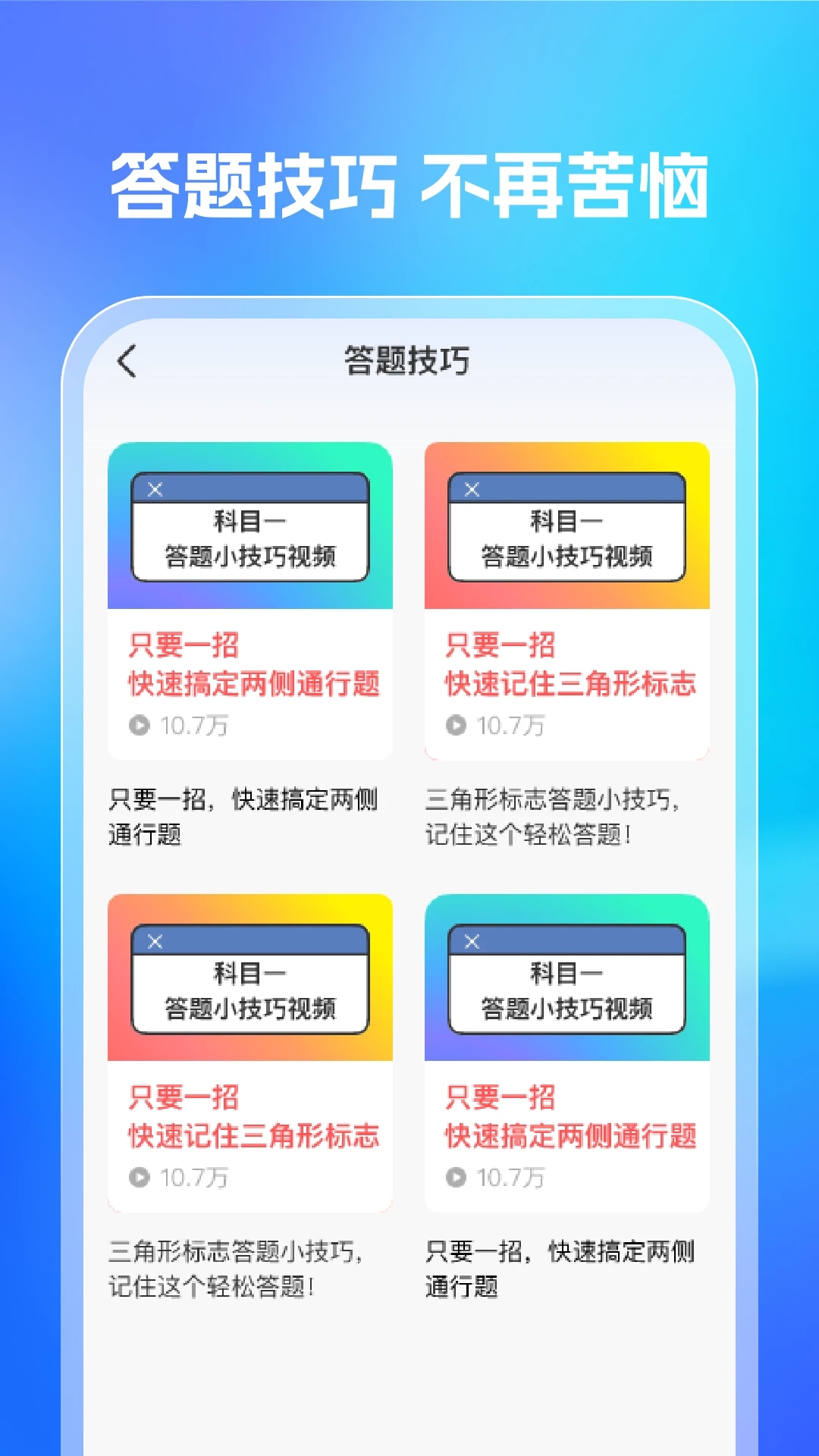Close the popup on the top-right video thumbnail
Screen dimensions: 819x1456
pyautogui.click(x=472, y=489)
